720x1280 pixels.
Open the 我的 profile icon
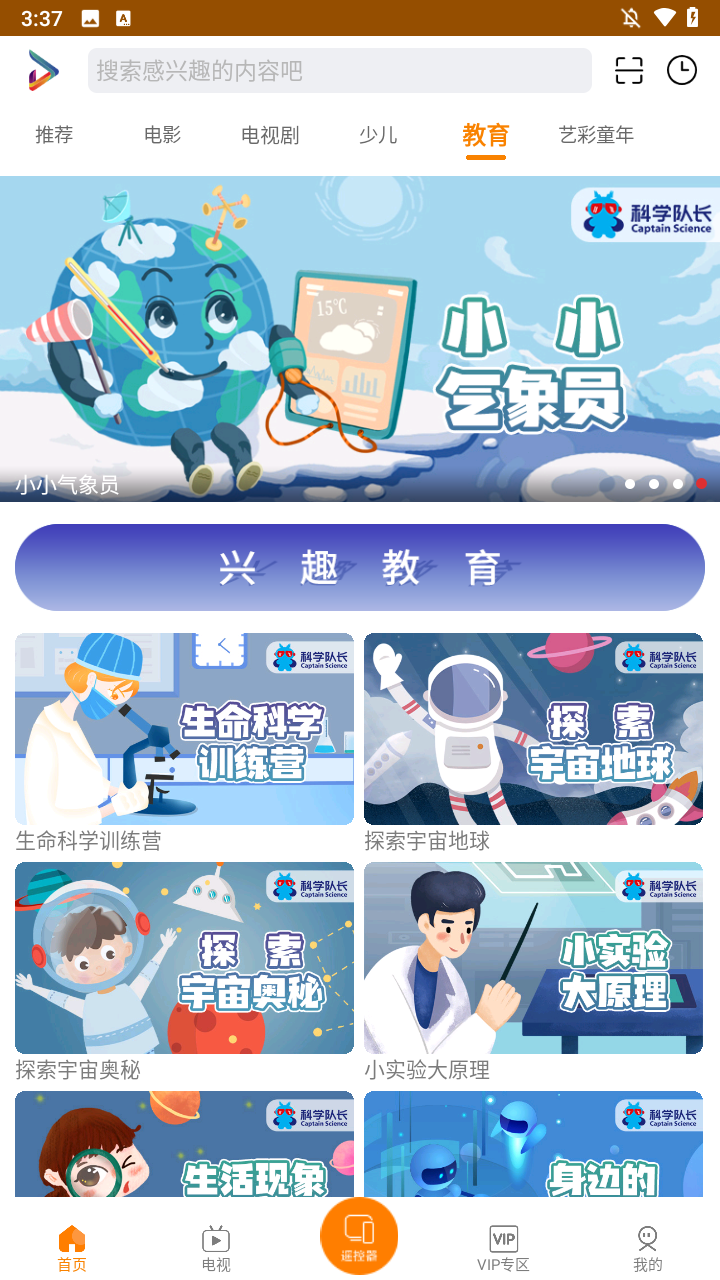pyautogui.click(x=646, y=1239)
